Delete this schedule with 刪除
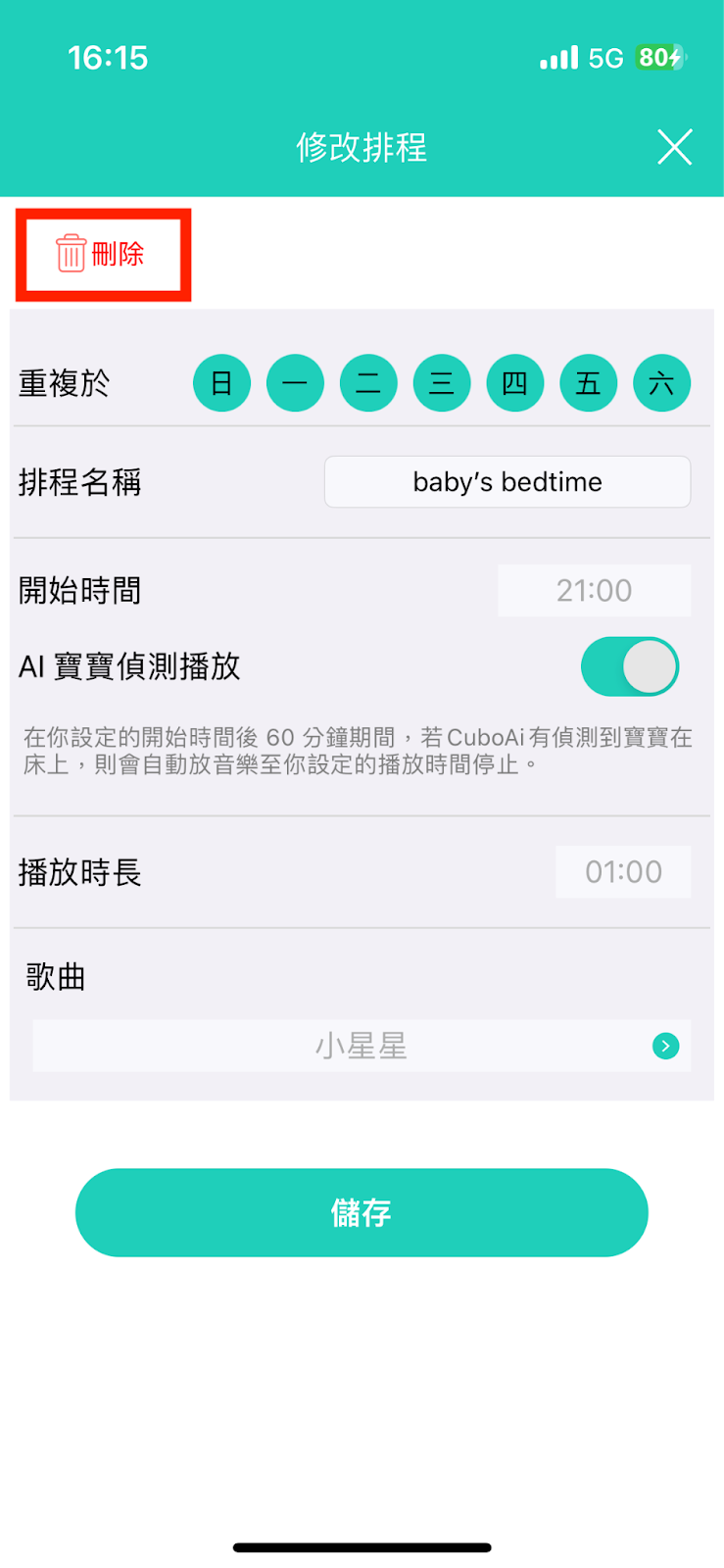Image resolution: width=724 pixels, height=1568 pixels. (x=102, y=255)
